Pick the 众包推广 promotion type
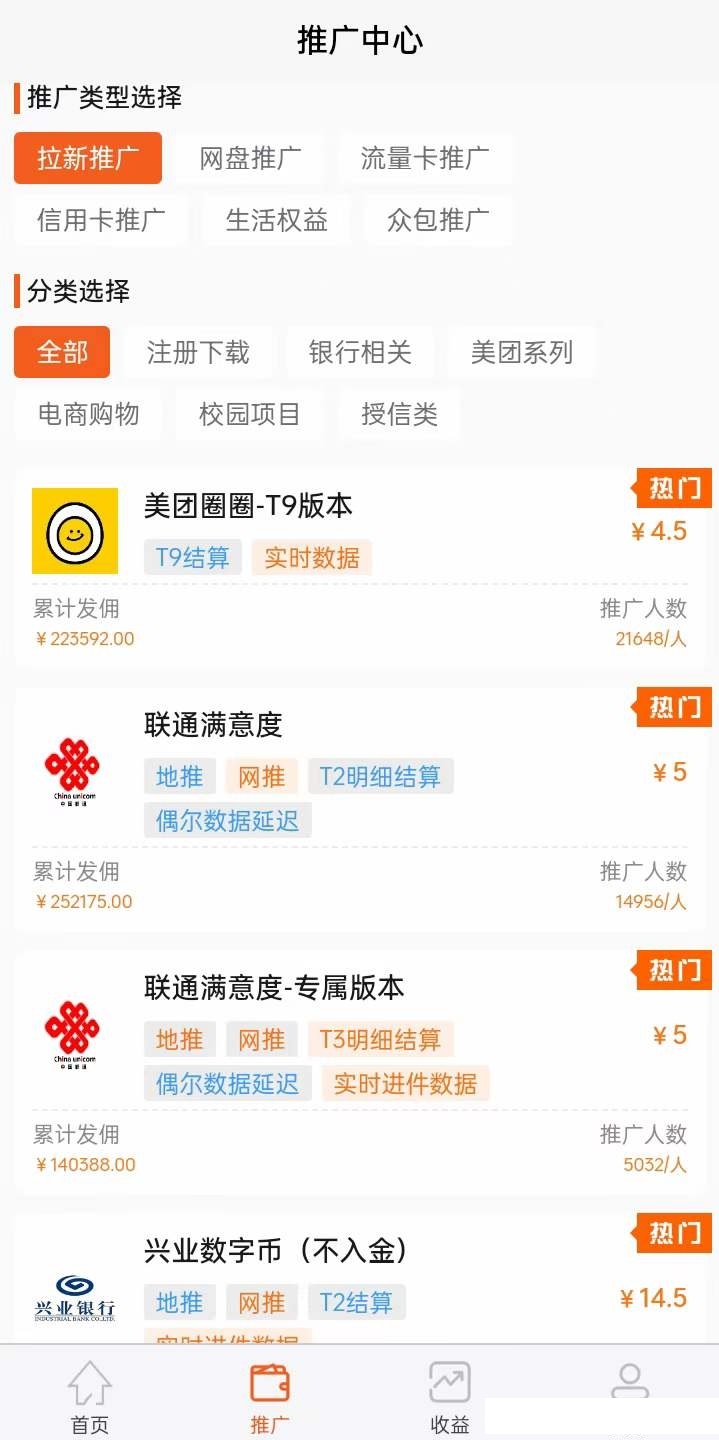This screenshot has width=719, height=1440. click(x=438, y=220)
